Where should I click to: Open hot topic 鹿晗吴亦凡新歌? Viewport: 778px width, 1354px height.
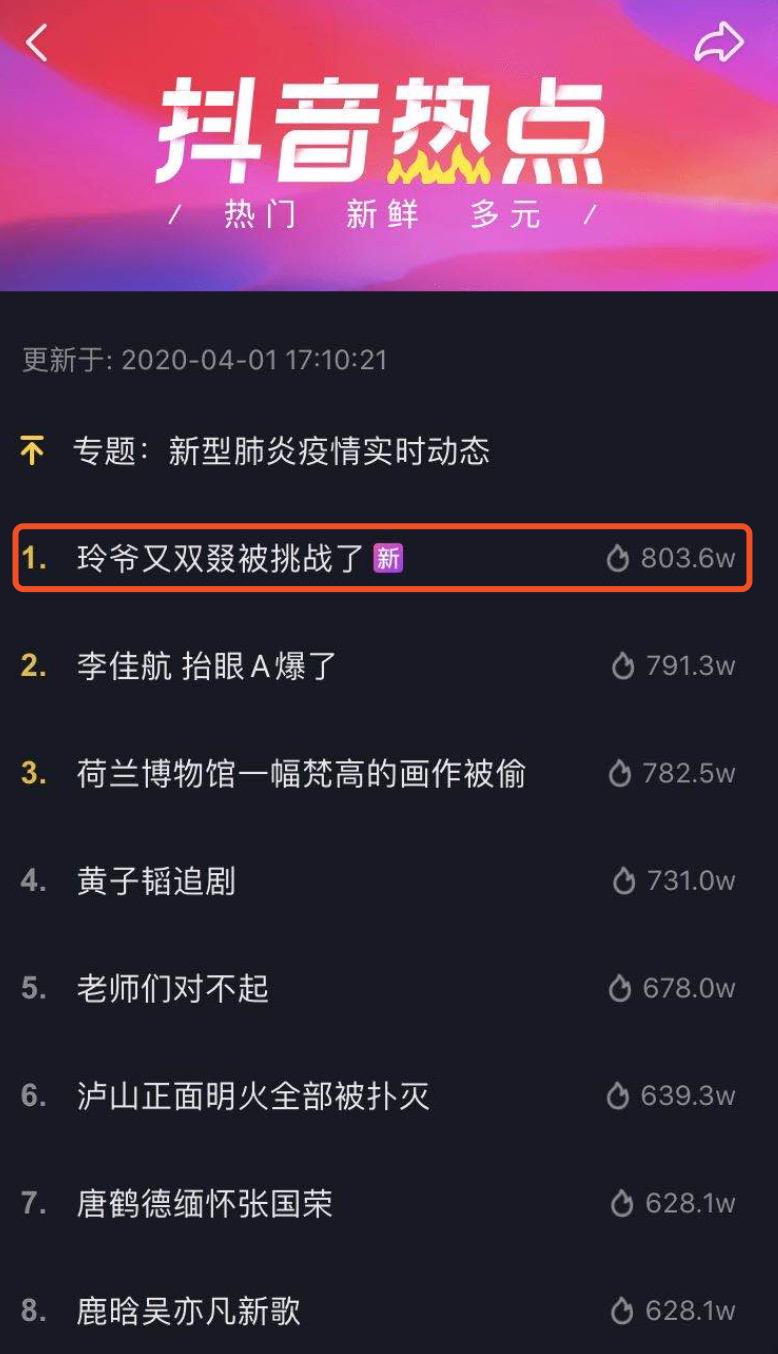(x=188, y=1311)
